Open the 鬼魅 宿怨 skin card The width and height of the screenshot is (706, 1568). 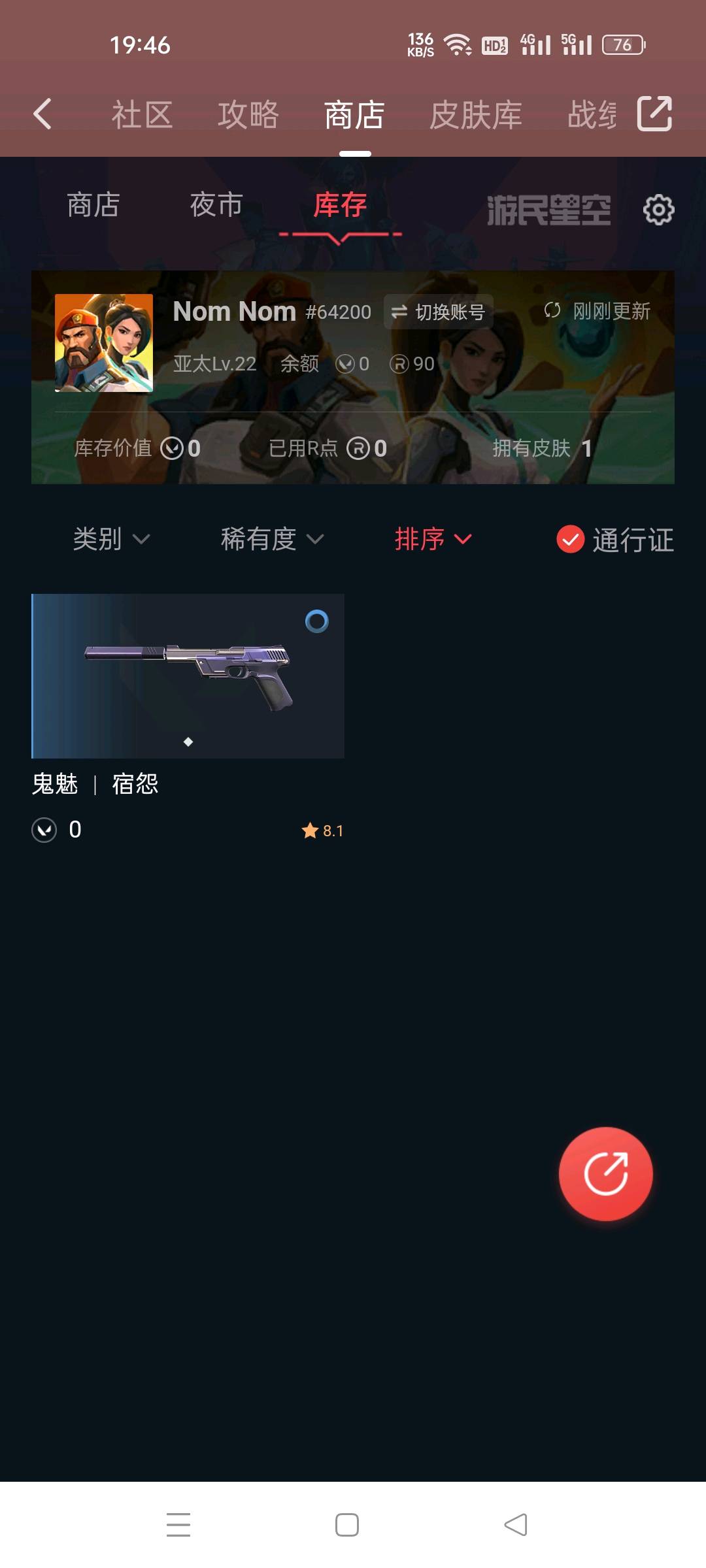tap(188, 676)
